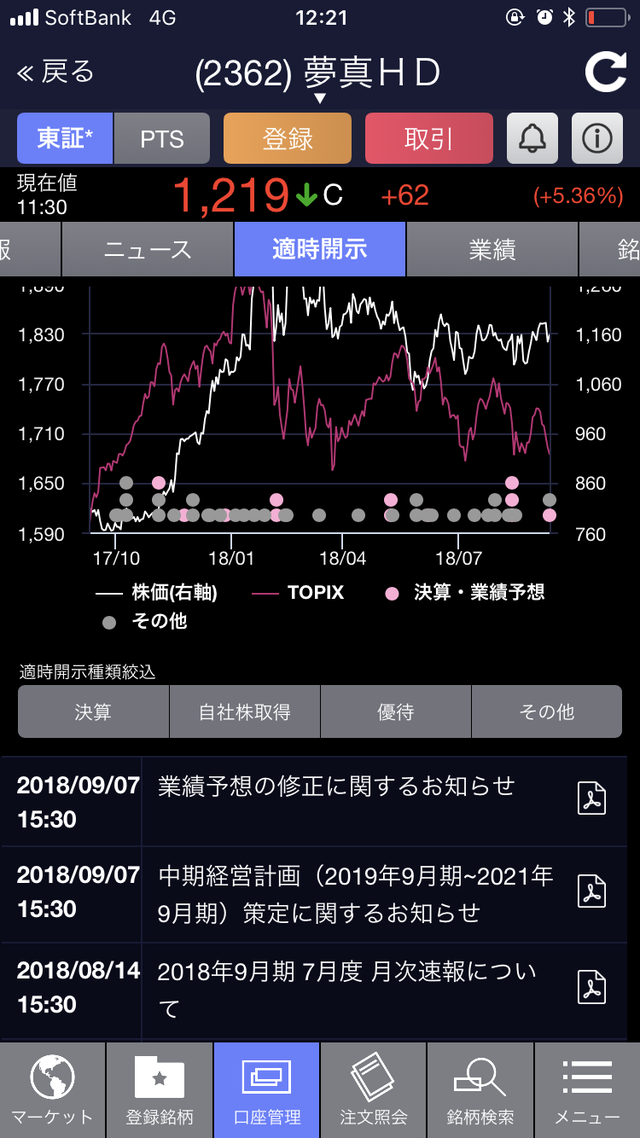This screenshot has height=1138, width=640.
Task: Filter disclosures by 自社株取得
Action: (245, 711)
